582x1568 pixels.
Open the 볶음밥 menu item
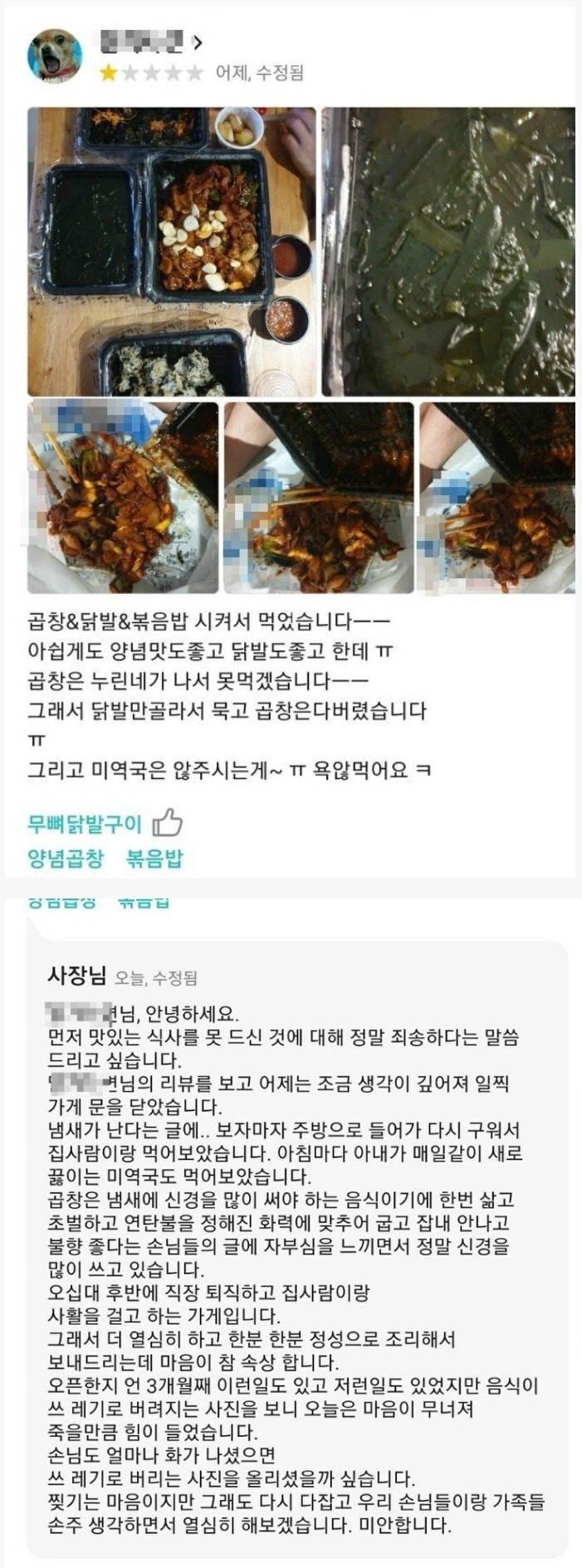154,858
